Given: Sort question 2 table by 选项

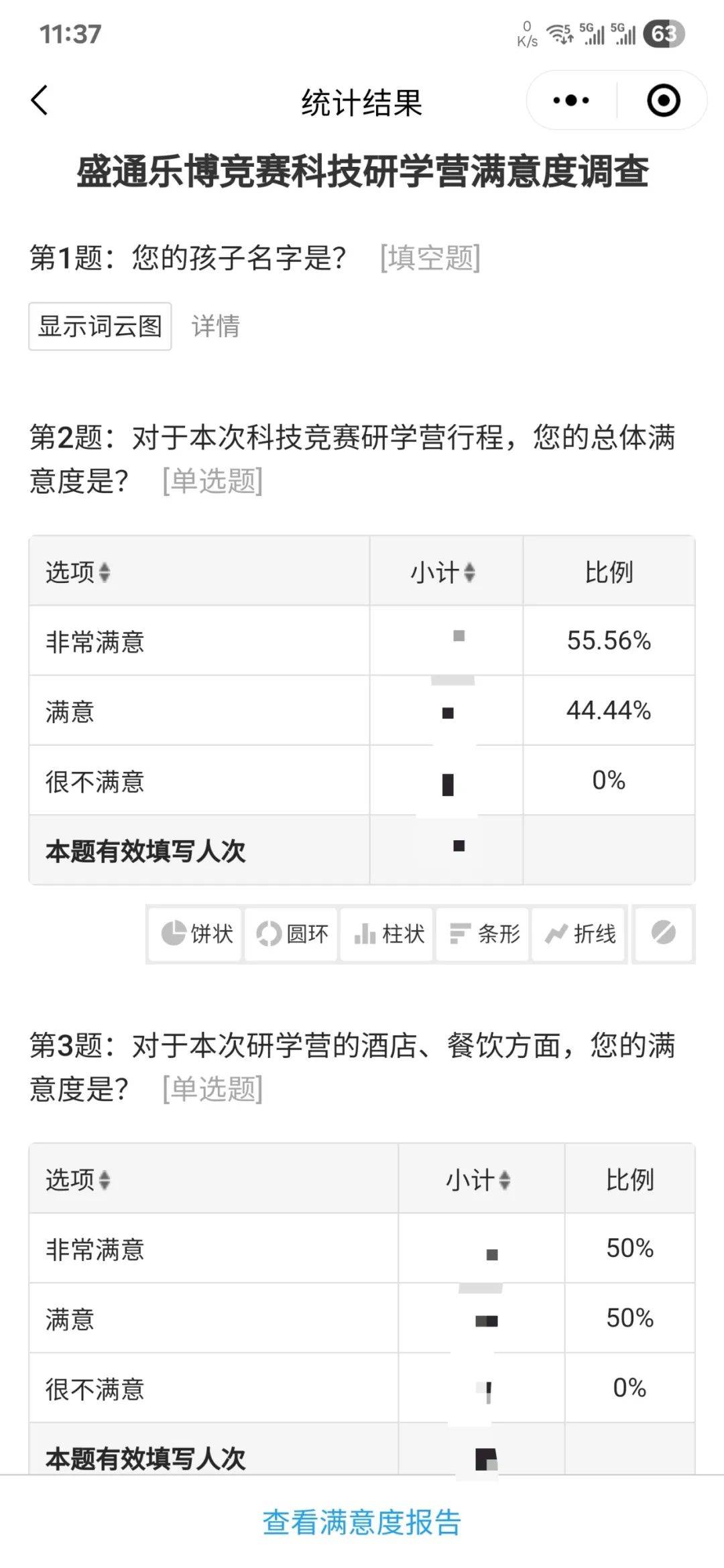Looking at the screenshot, I should 78,572.
